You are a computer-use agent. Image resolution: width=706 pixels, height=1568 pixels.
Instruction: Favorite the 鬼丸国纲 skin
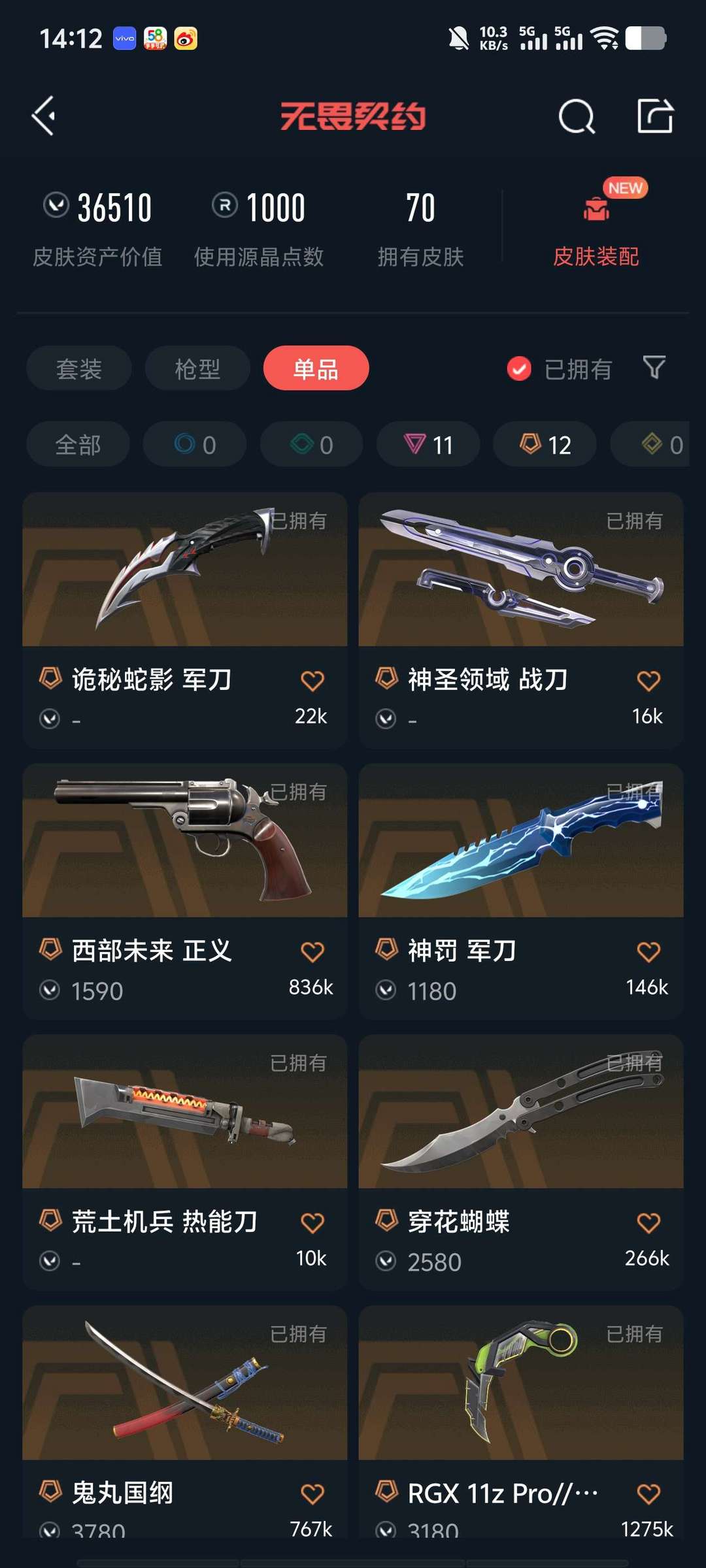pos(312,1493)
